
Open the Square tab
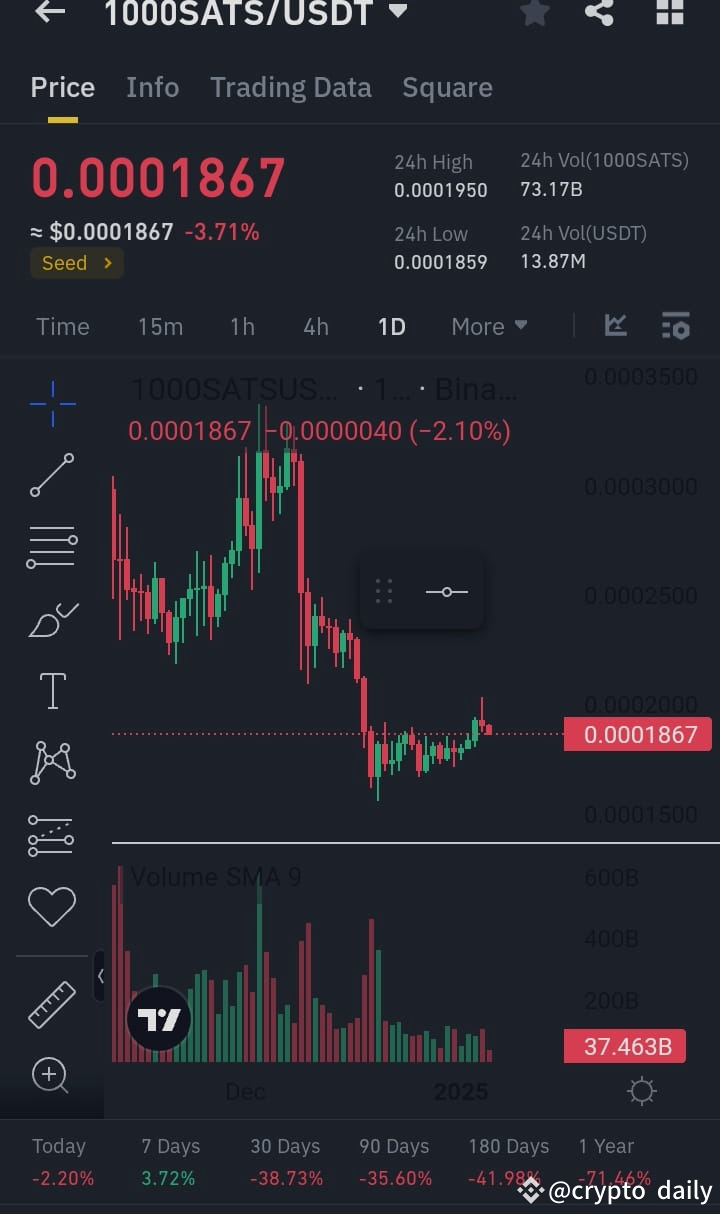[x=447, y=87]
